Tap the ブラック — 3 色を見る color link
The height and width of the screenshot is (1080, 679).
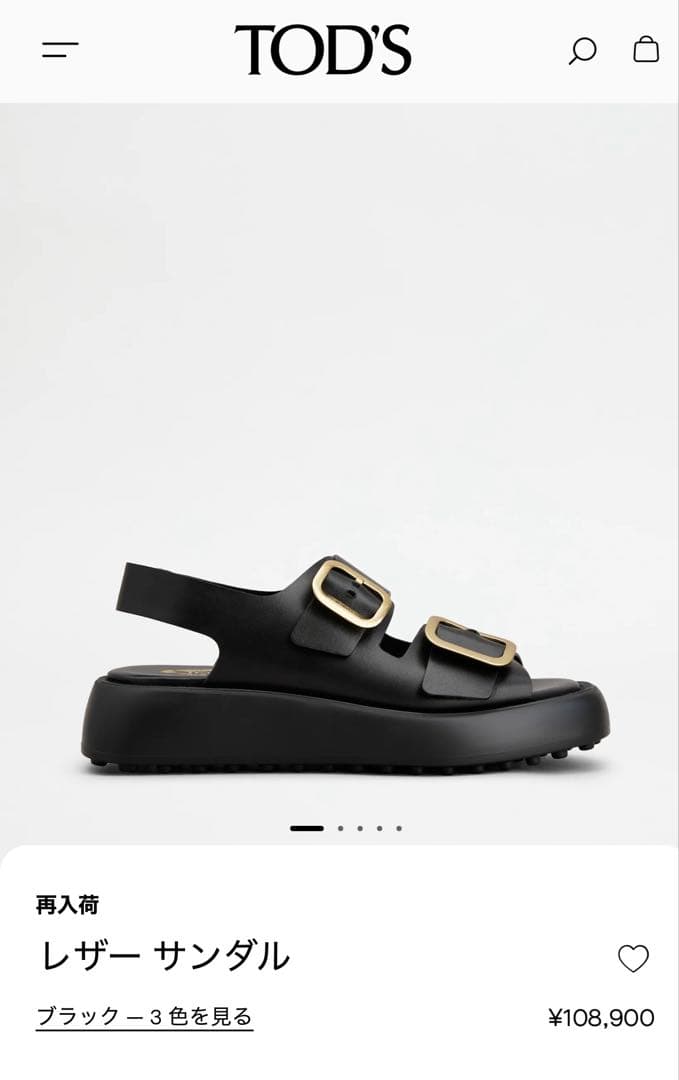pyautogui.click(x=144, y=1017)
